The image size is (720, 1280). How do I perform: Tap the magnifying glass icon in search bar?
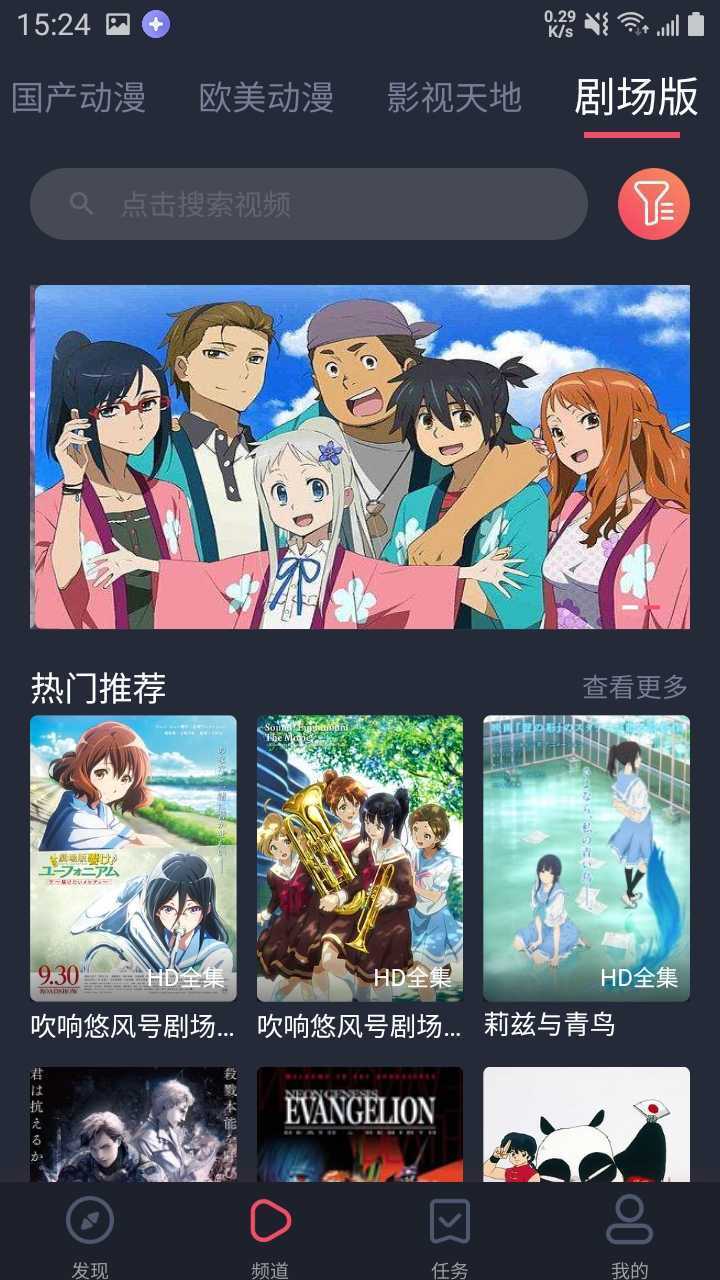click(81, 203)
